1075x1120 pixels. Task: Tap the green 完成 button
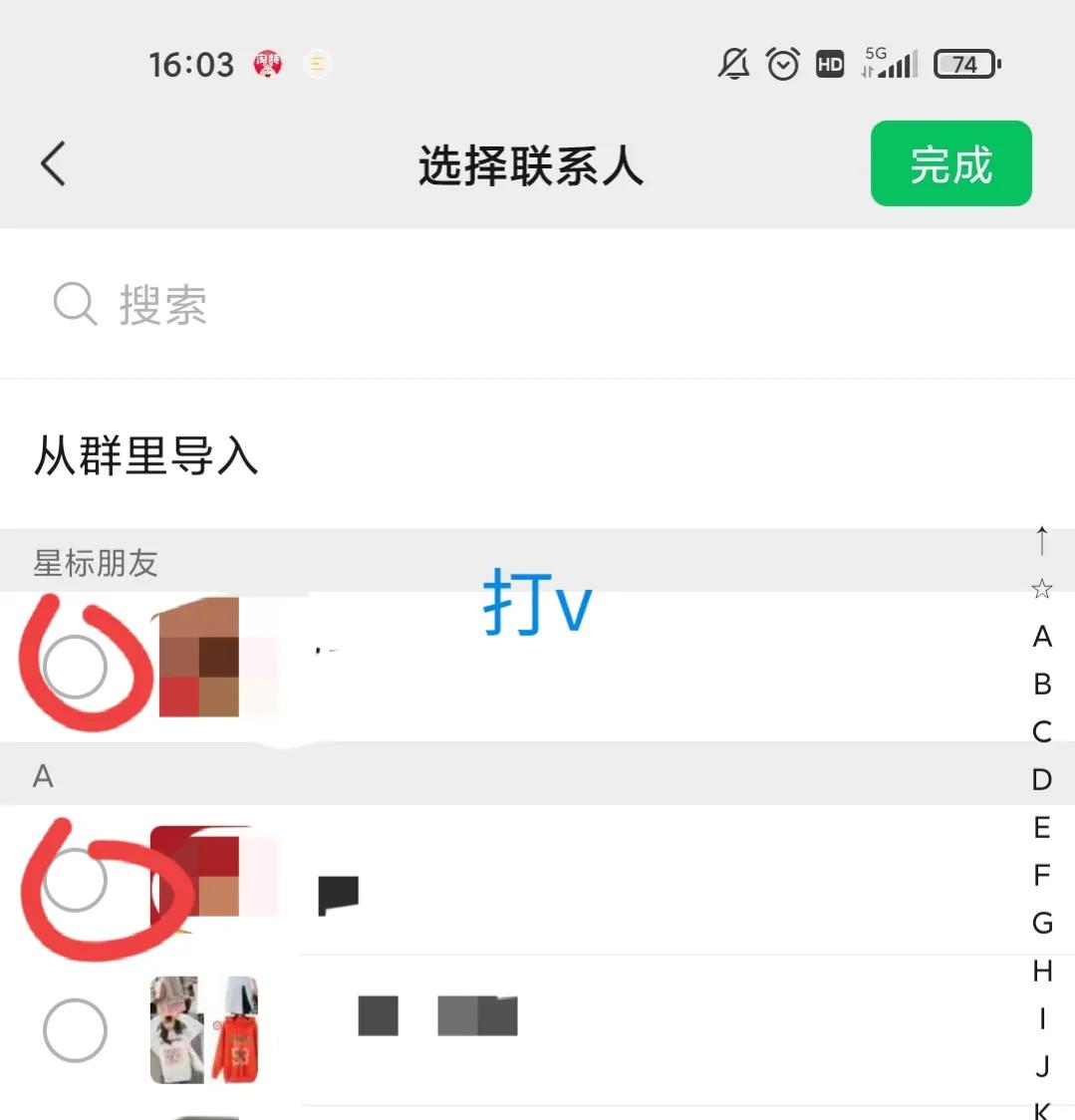click(949, 163)
